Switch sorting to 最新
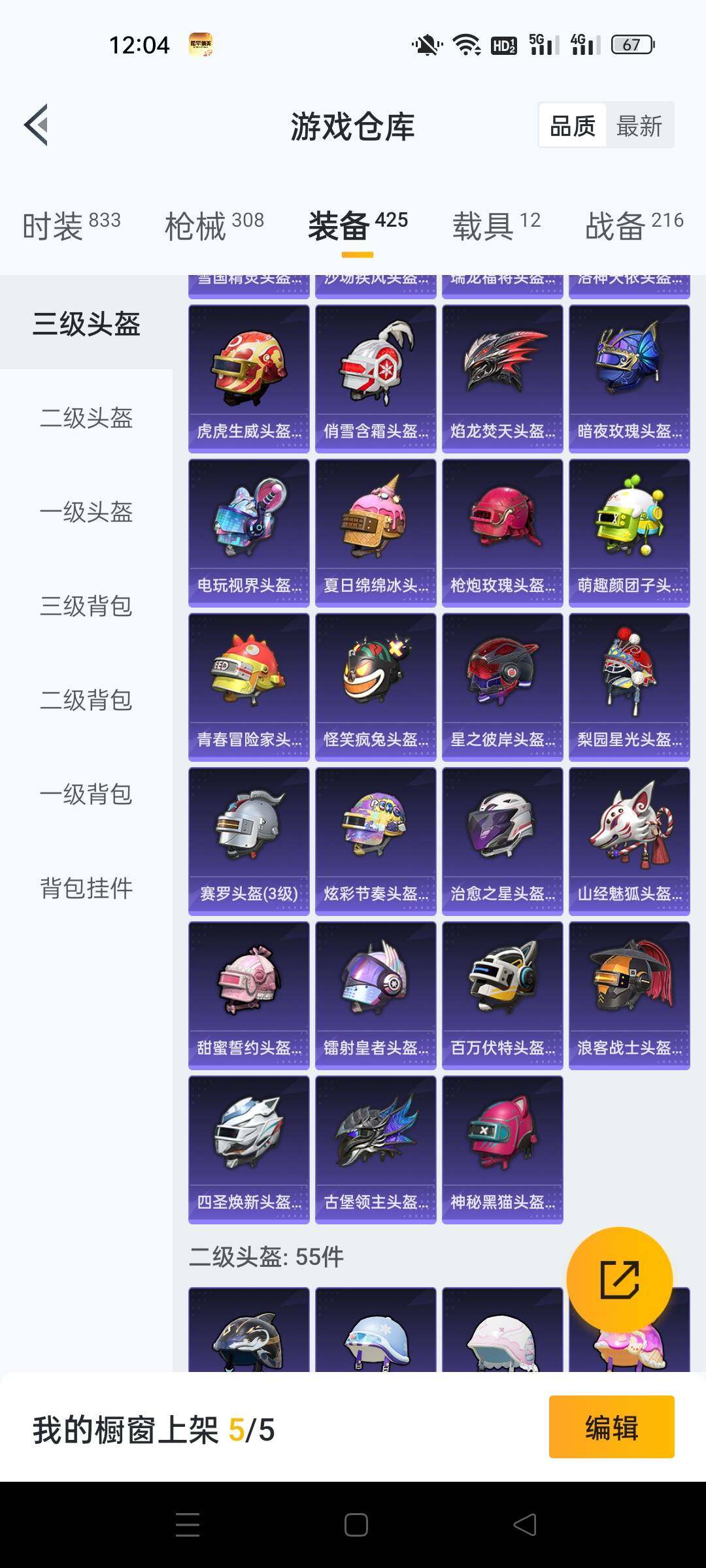Screen dimensions: 706x1568 pos(640,124)
